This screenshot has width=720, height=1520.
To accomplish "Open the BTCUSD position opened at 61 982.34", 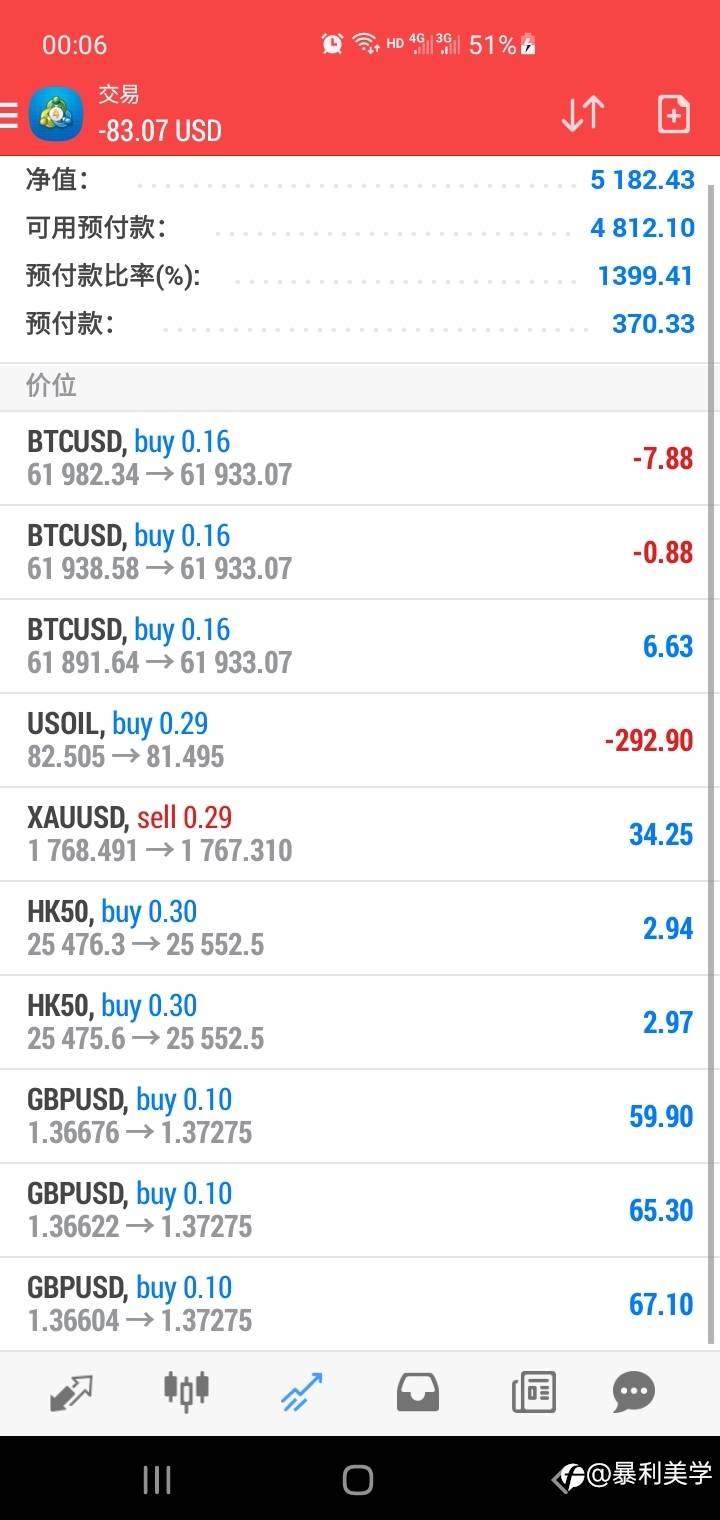I will (x=360, y=458).
